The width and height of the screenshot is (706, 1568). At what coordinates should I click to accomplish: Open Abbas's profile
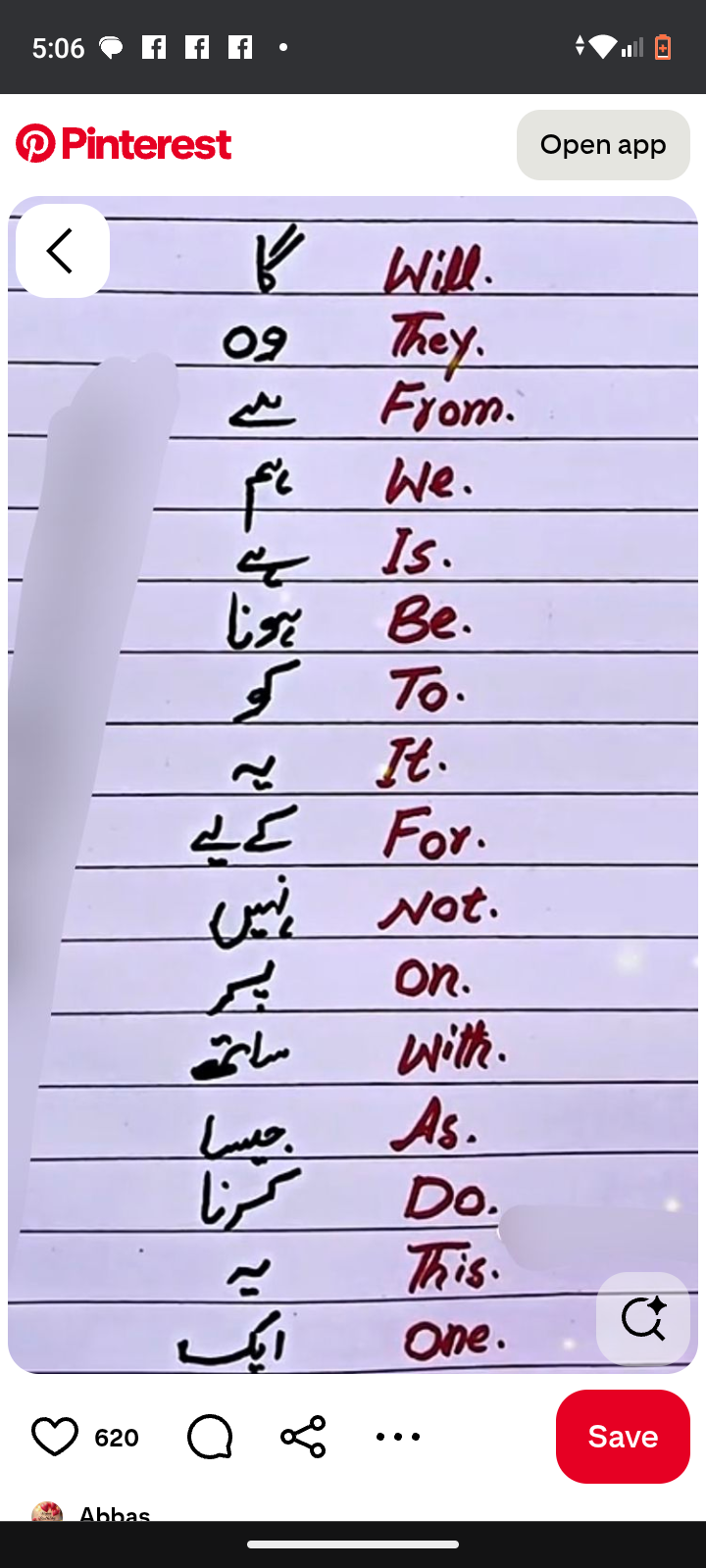coord(114,1513)
